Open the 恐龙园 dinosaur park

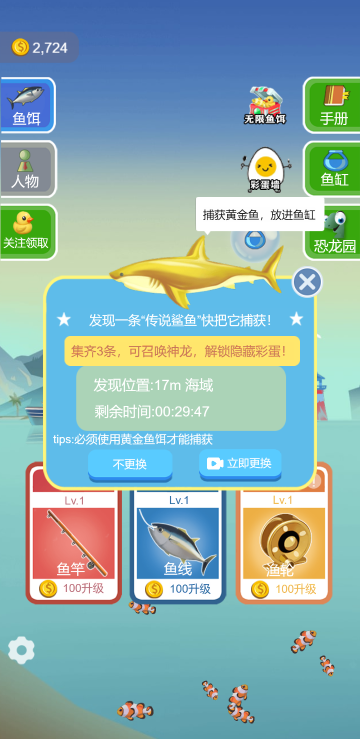pyautogui.click(x=335, y=234)
